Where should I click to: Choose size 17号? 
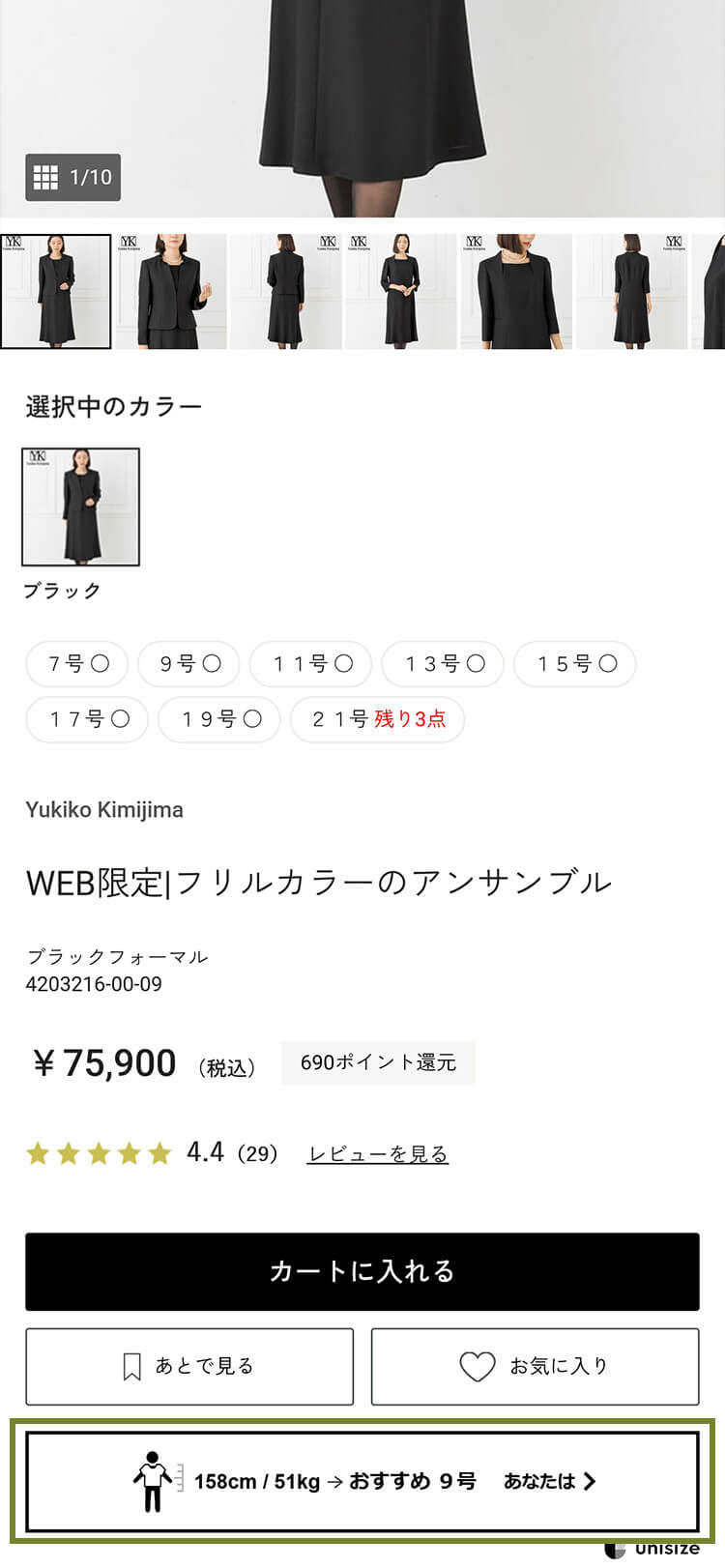click(87, 719)
